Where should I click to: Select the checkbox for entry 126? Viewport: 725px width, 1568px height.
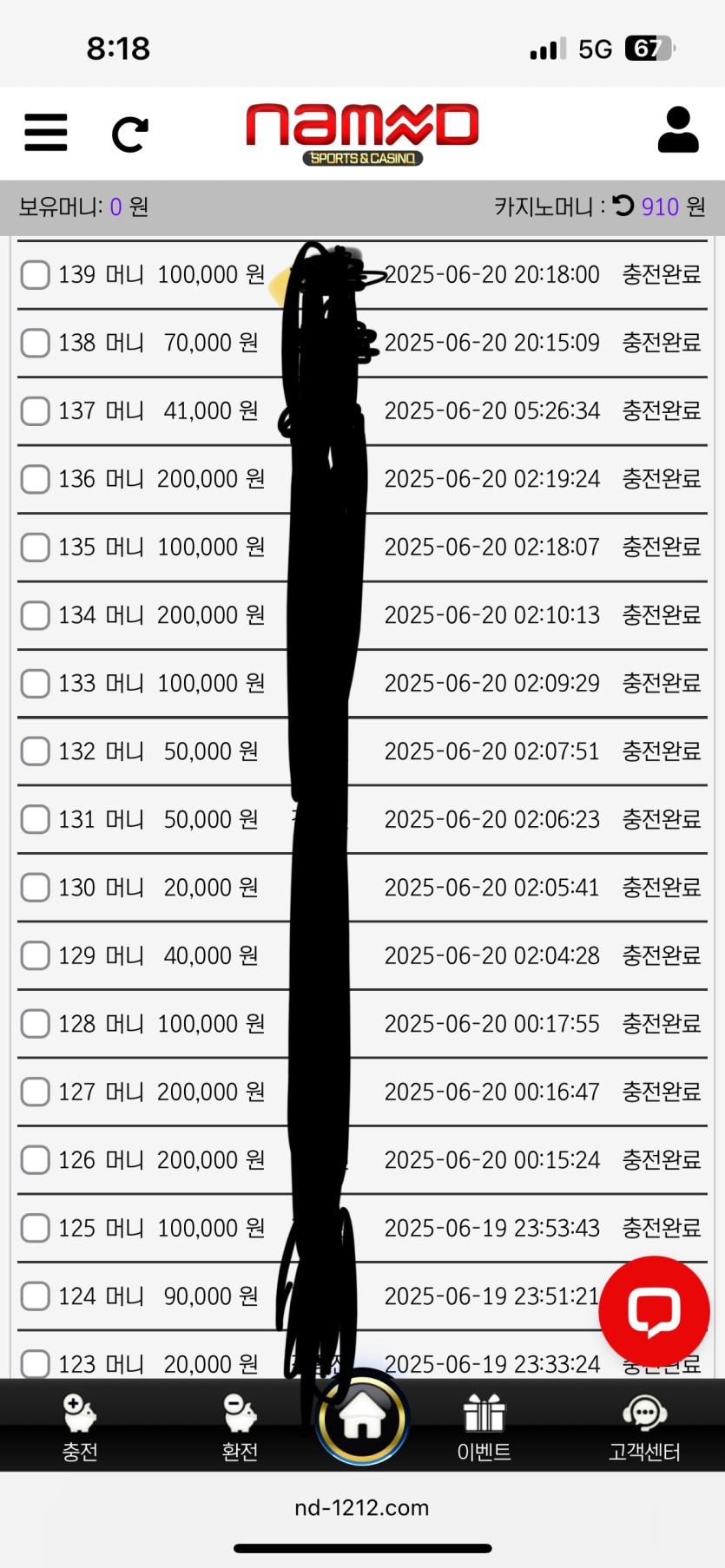coord(35,1160)
